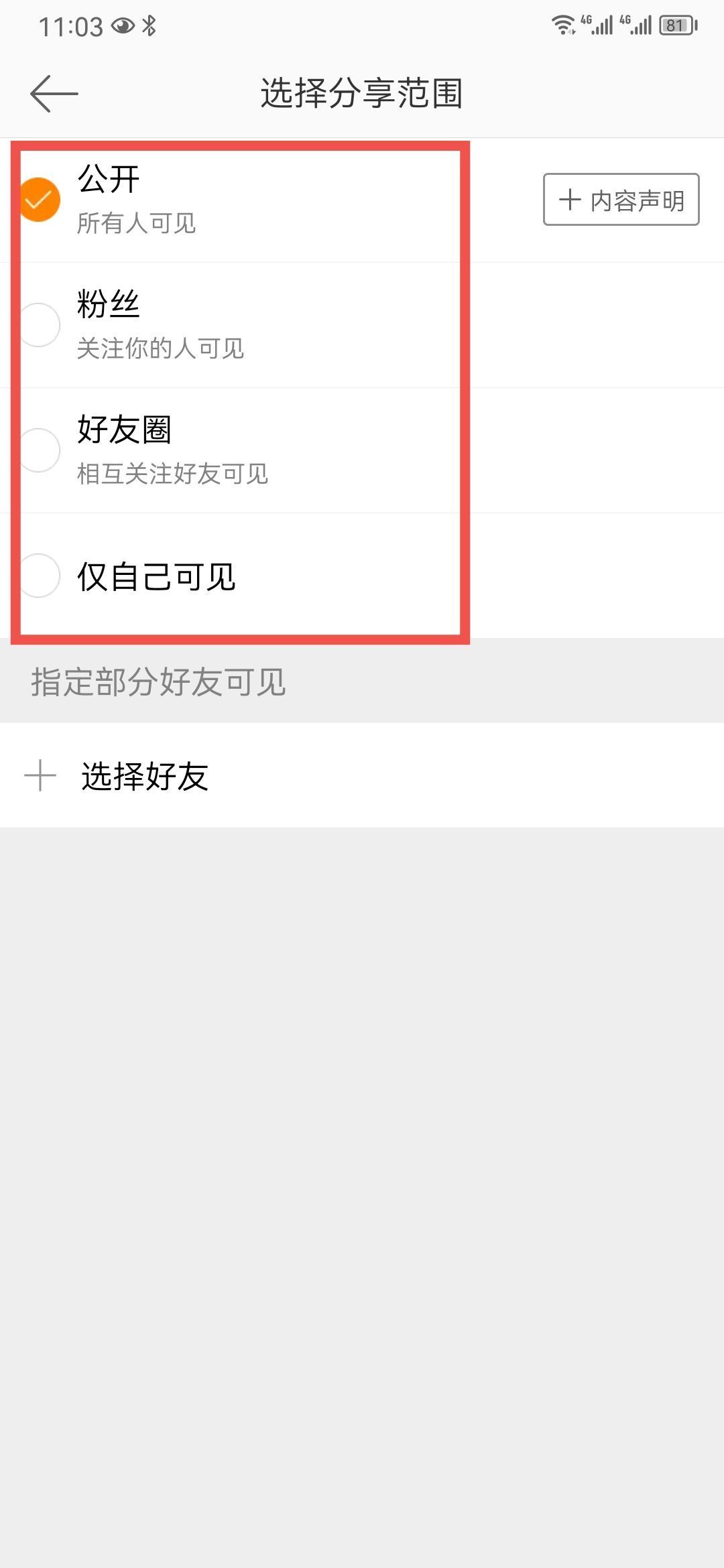Go back using the arrow icon
Image resolution: width=724 pixels, height=1568 pixels.
pos(54,93)
